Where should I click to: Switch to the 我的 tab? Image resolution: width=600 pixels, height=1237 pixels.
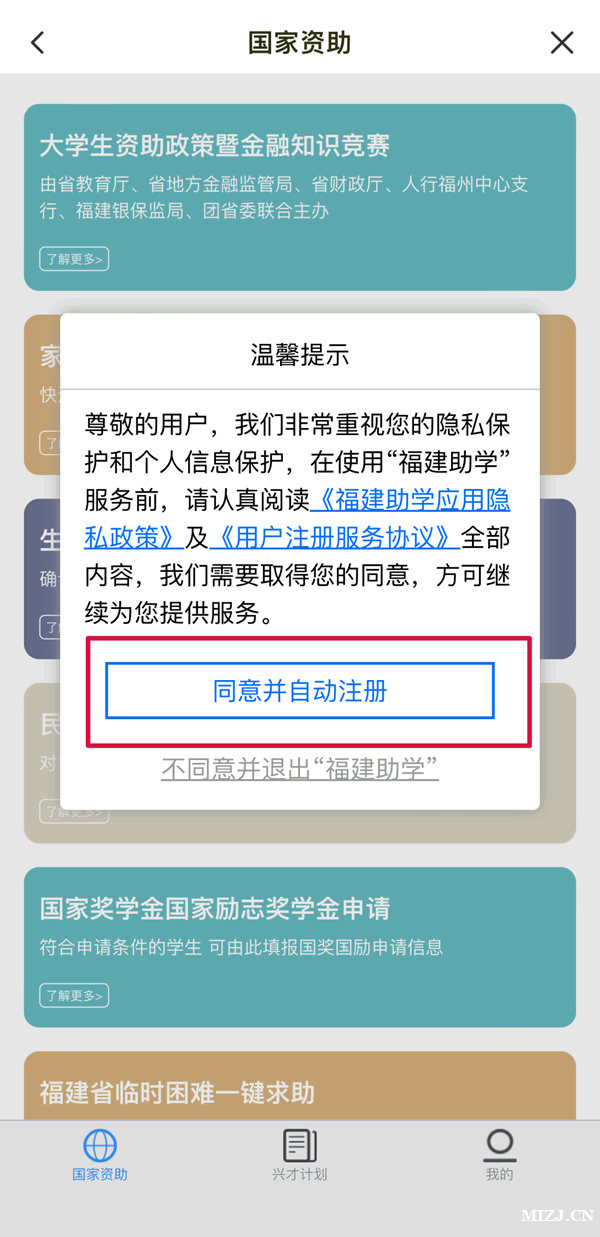coord(499,1155)
